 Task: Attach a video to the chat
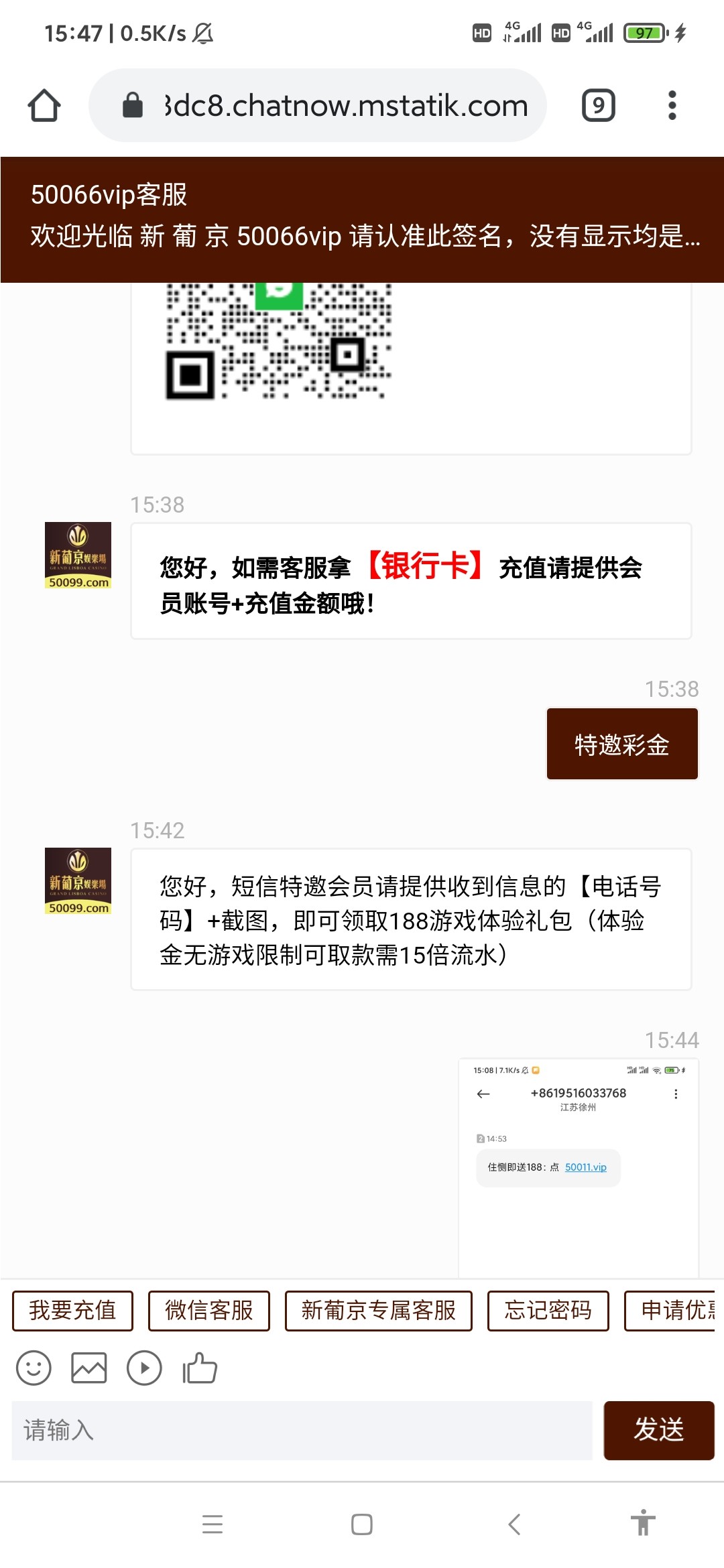tap(144, 1368)
